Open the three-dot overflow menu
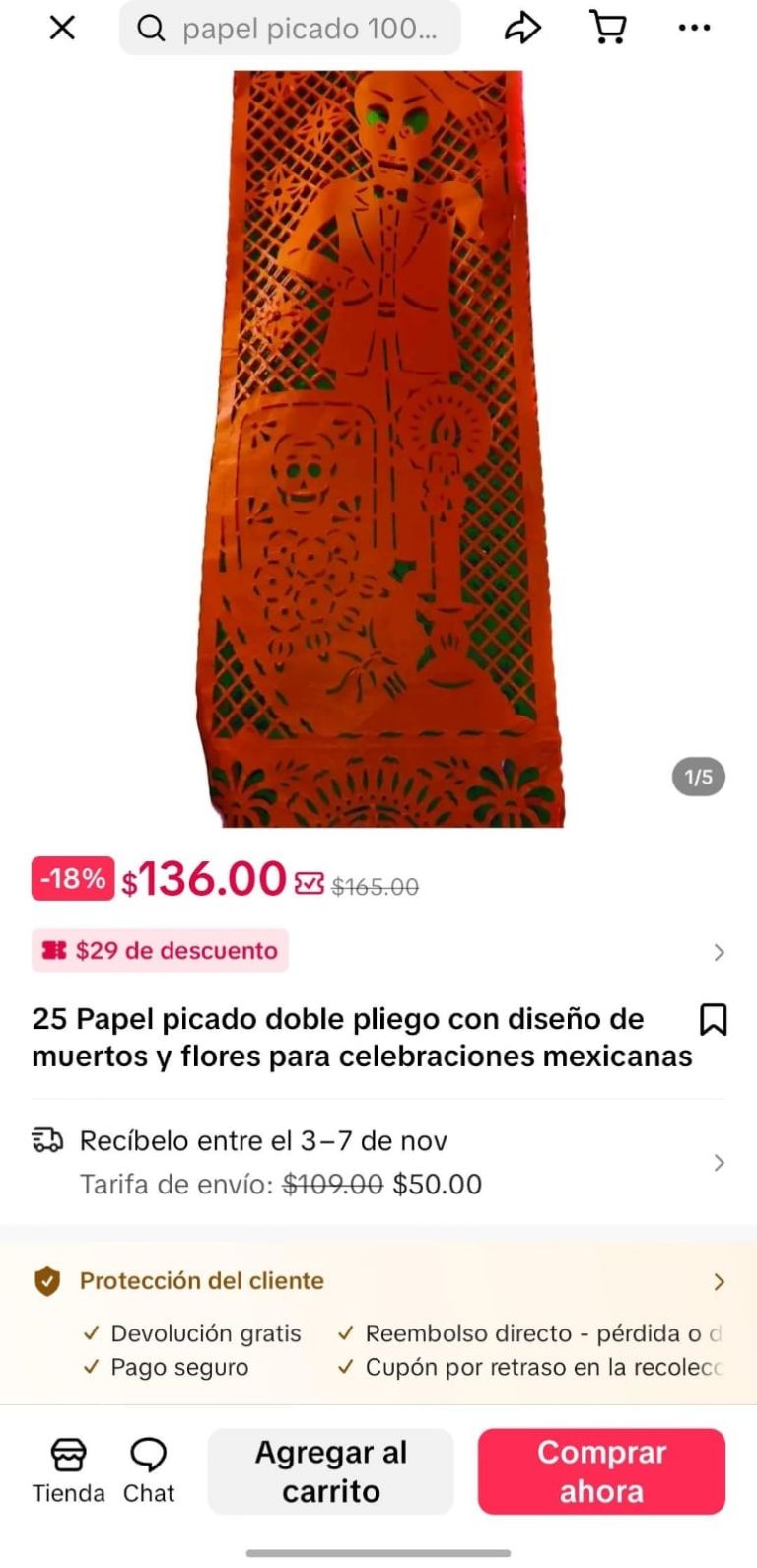This screenshot has width=757, height=1568. (694, 29)
